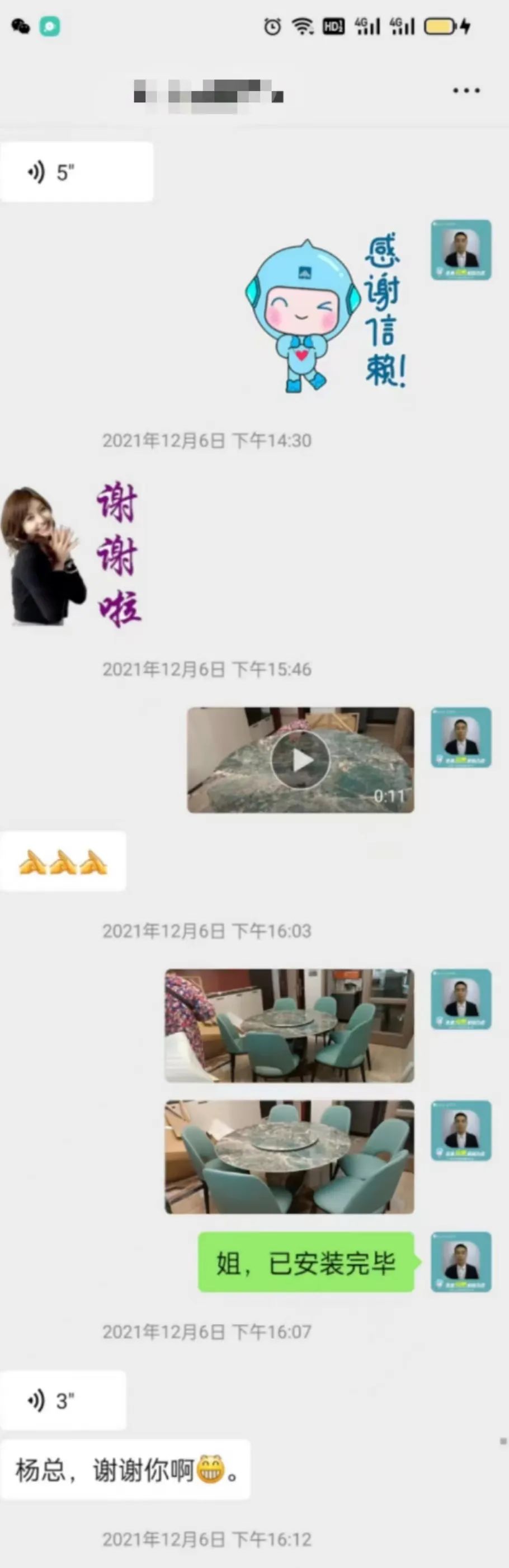The width and height of the screenshot is (509, 1568).
Task: Open the dining table photo showing the woman in floral
Action: click(289, 1025)
